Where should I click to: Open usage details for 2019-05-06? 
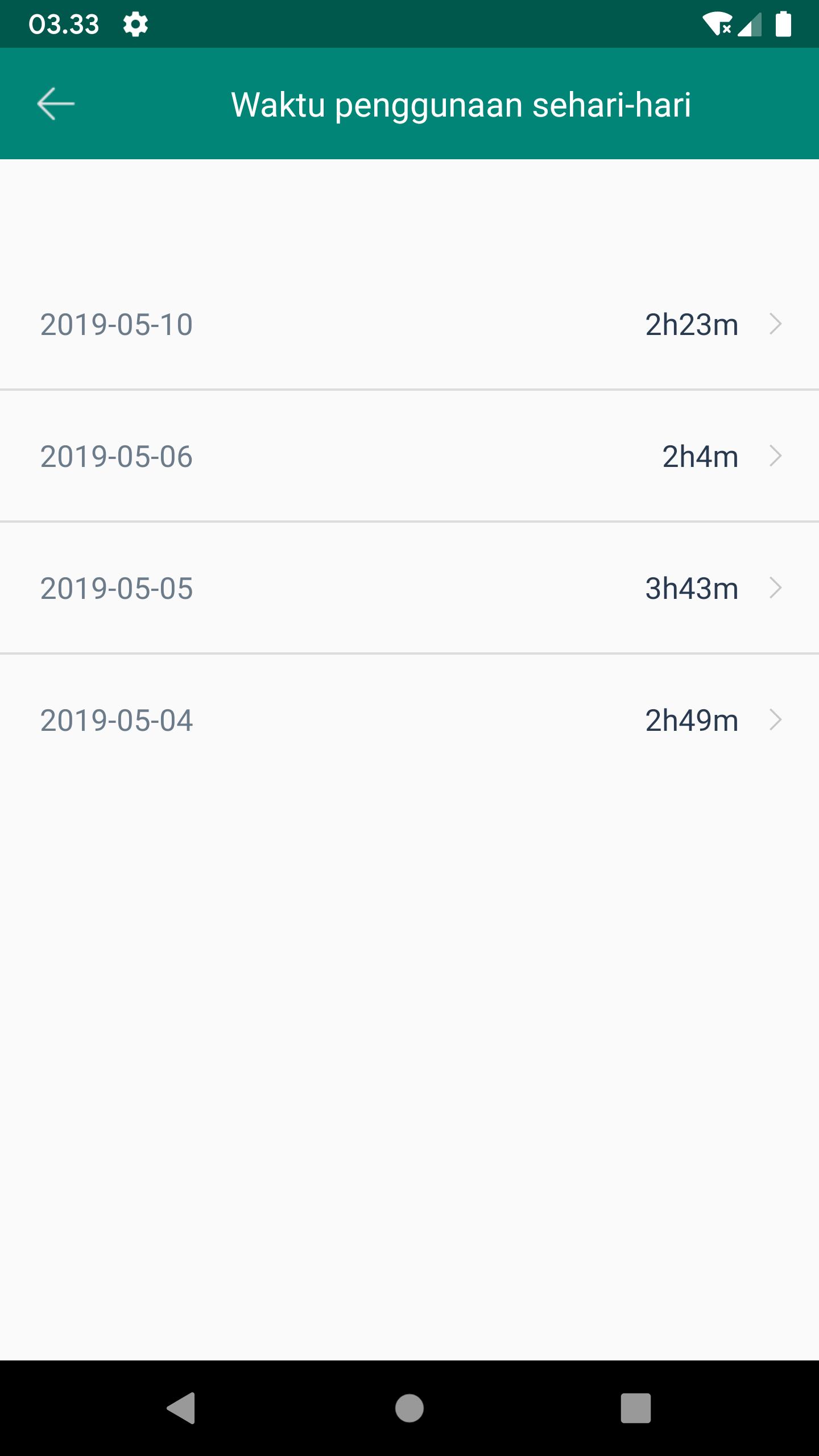(409, 456)
